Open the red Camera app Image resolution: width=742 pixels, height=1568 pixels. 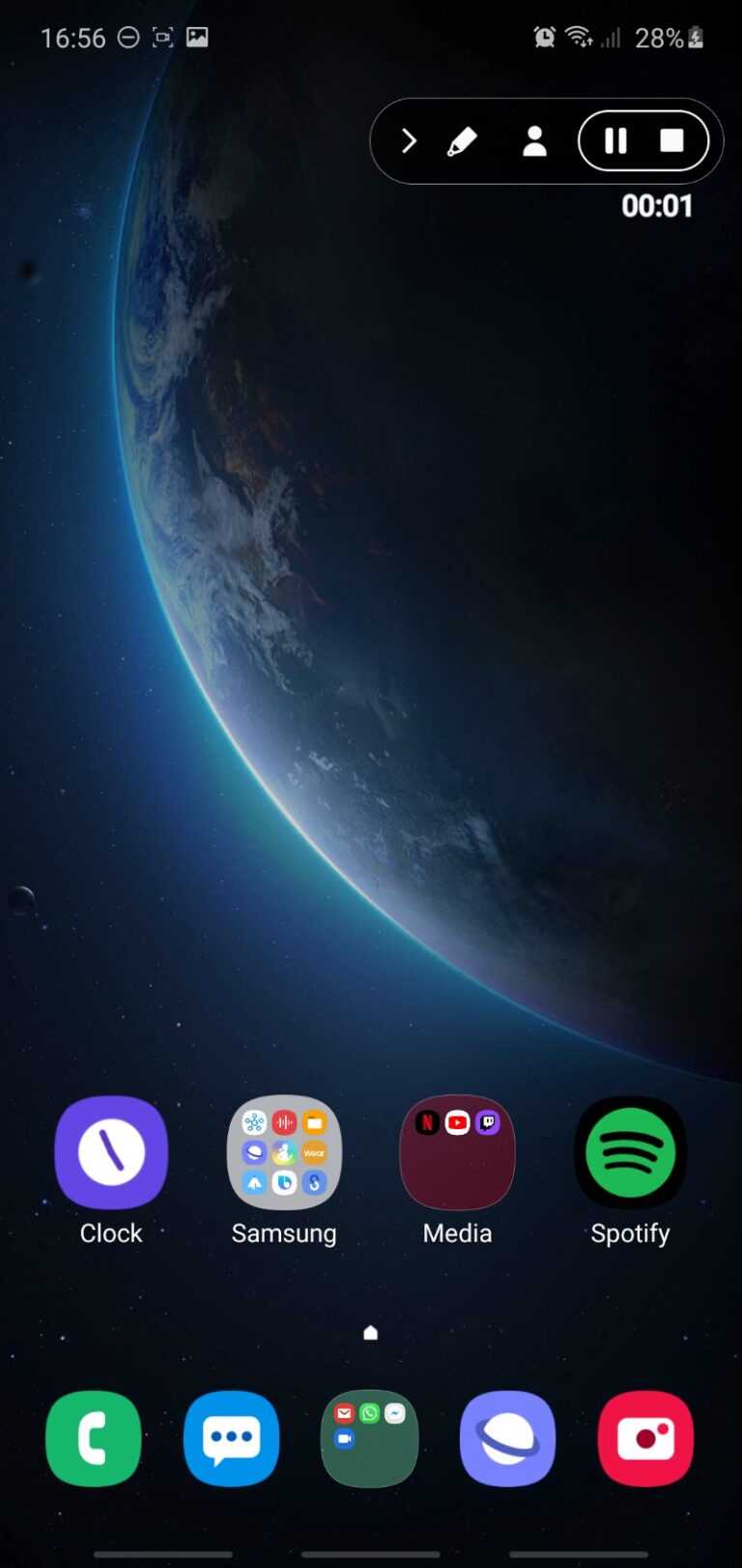pos(645,1438)
